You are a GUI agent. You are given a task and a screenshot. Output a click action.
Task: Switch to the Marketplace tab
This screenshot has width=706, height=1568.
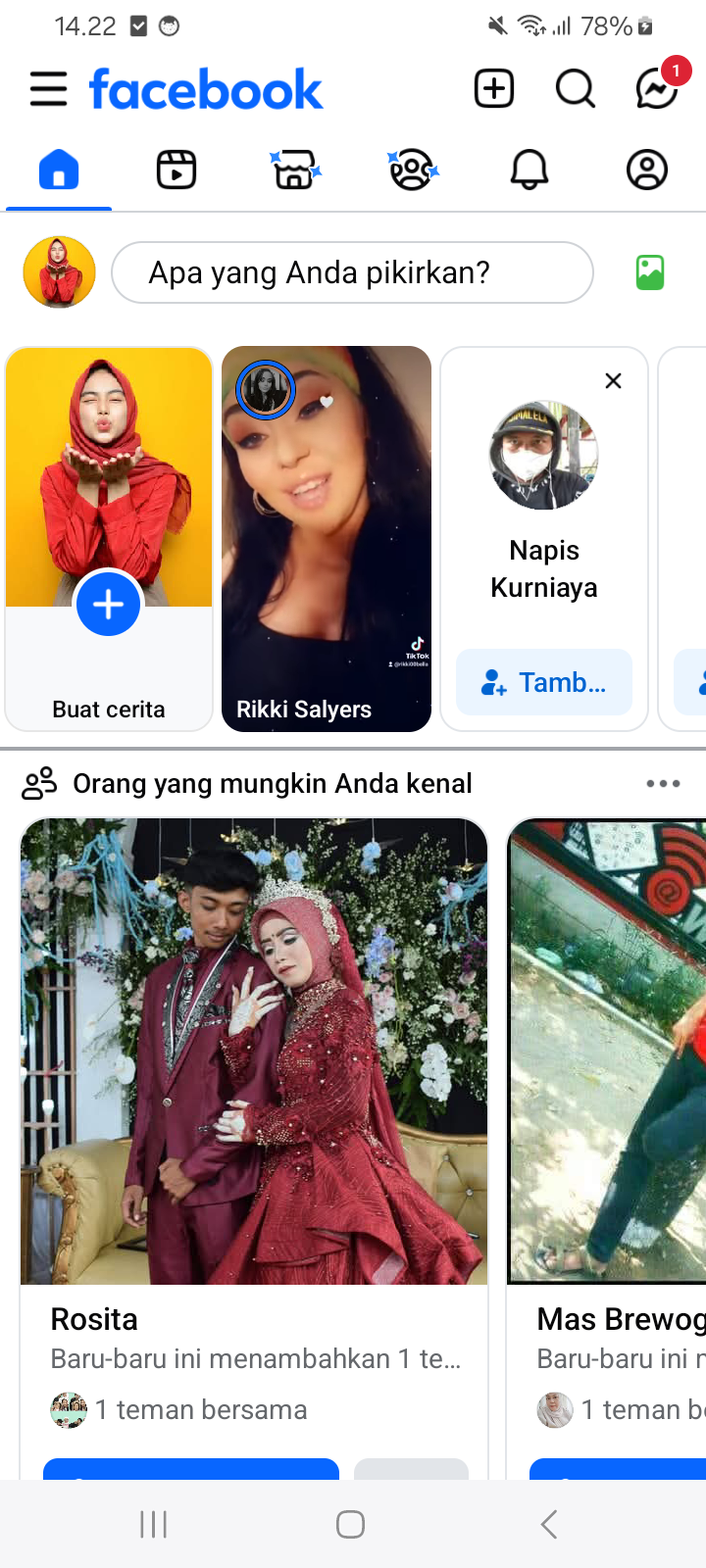294,170
